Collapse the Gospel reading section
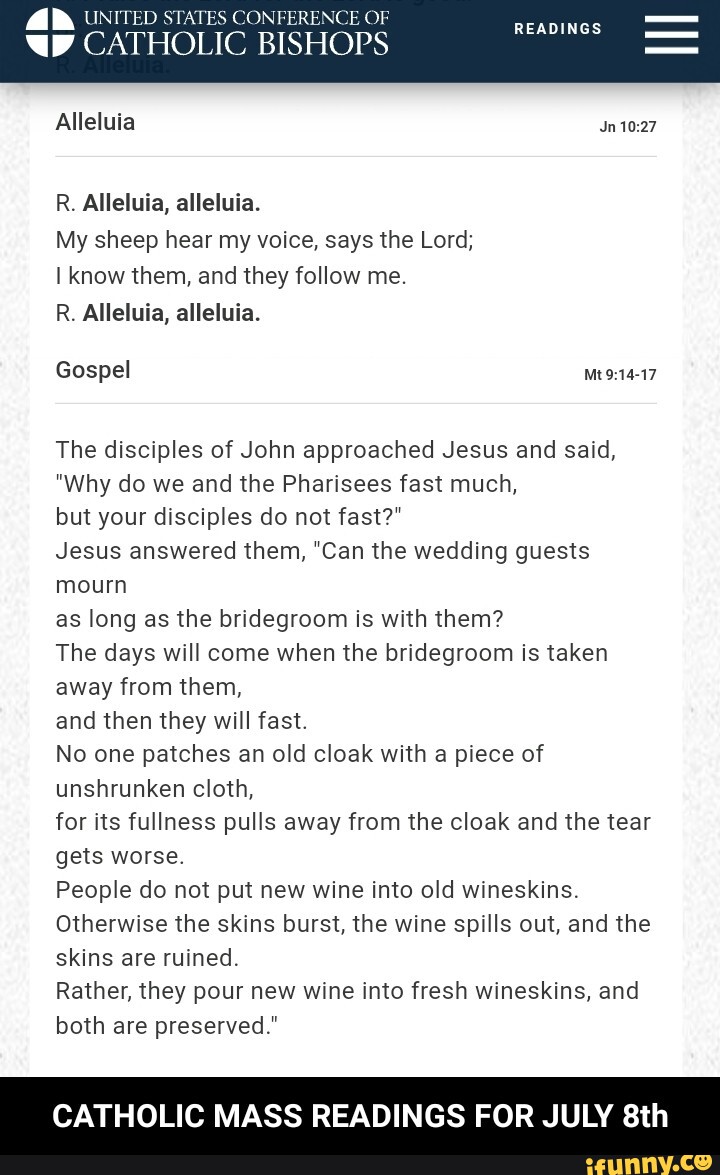Screen dimensions: 720x1175 coord(93,370)
